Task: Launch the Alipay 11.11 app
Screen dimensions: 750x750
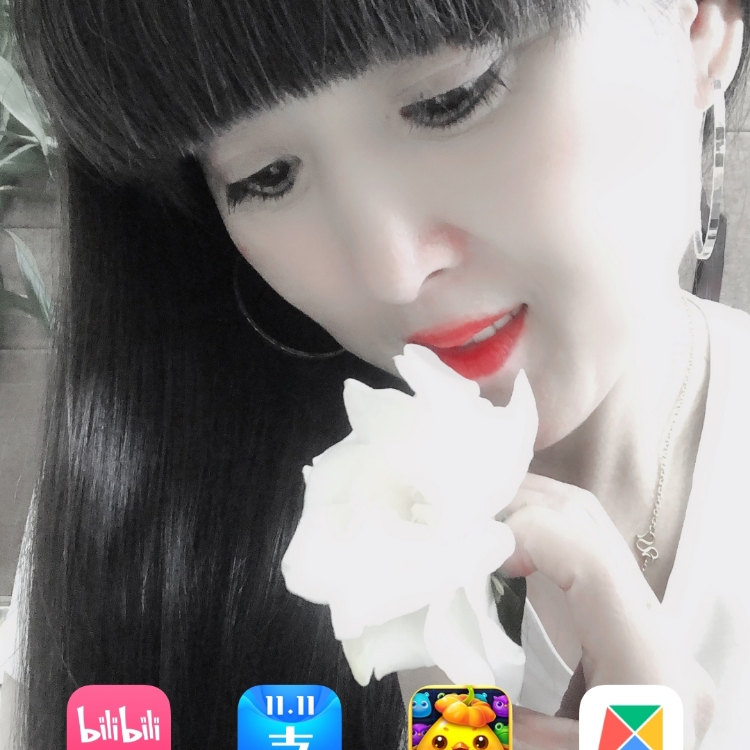Action: [x=288, y=720]
